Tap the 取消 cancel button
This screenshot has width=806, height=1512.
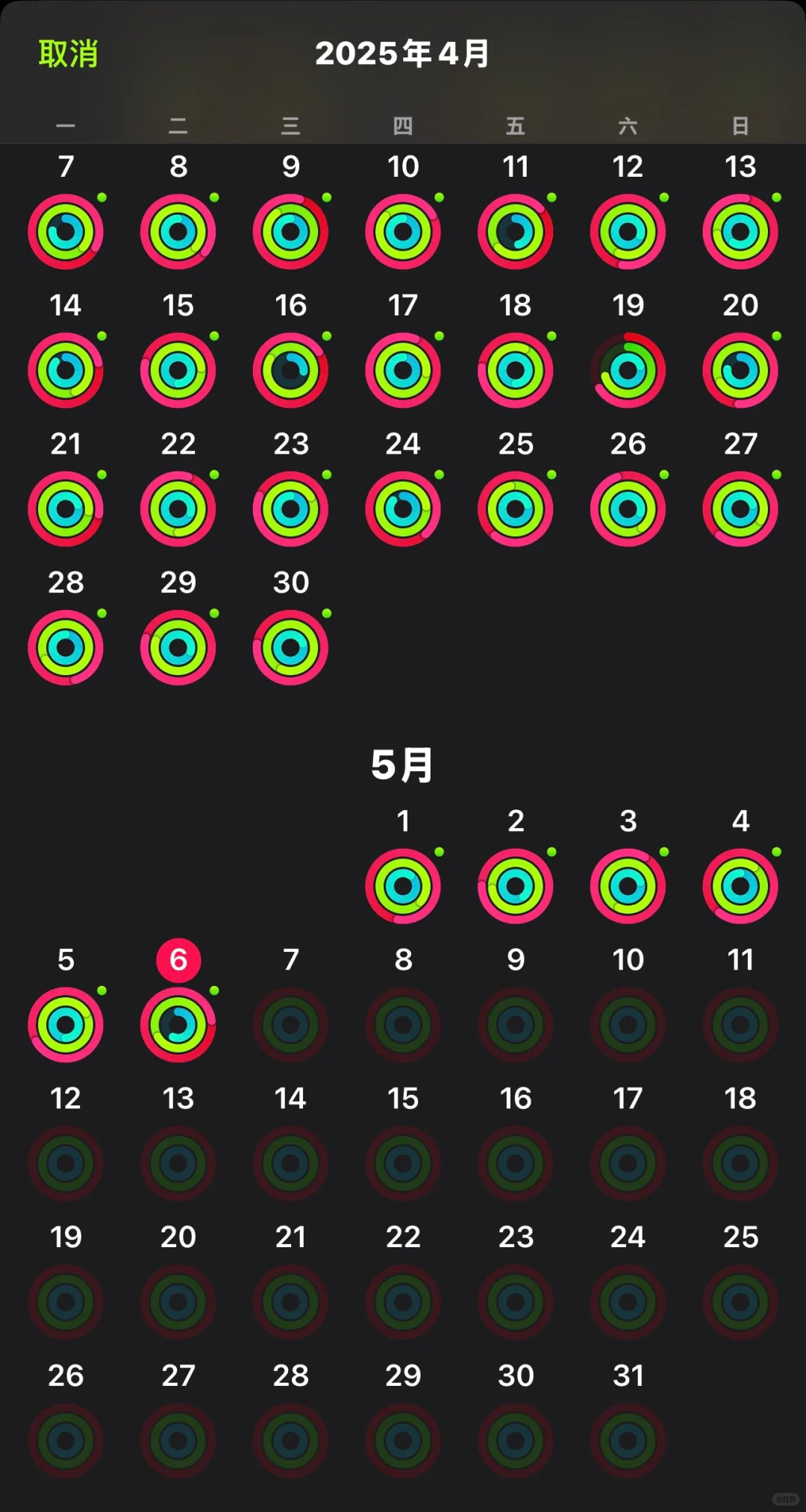point(68,54)
